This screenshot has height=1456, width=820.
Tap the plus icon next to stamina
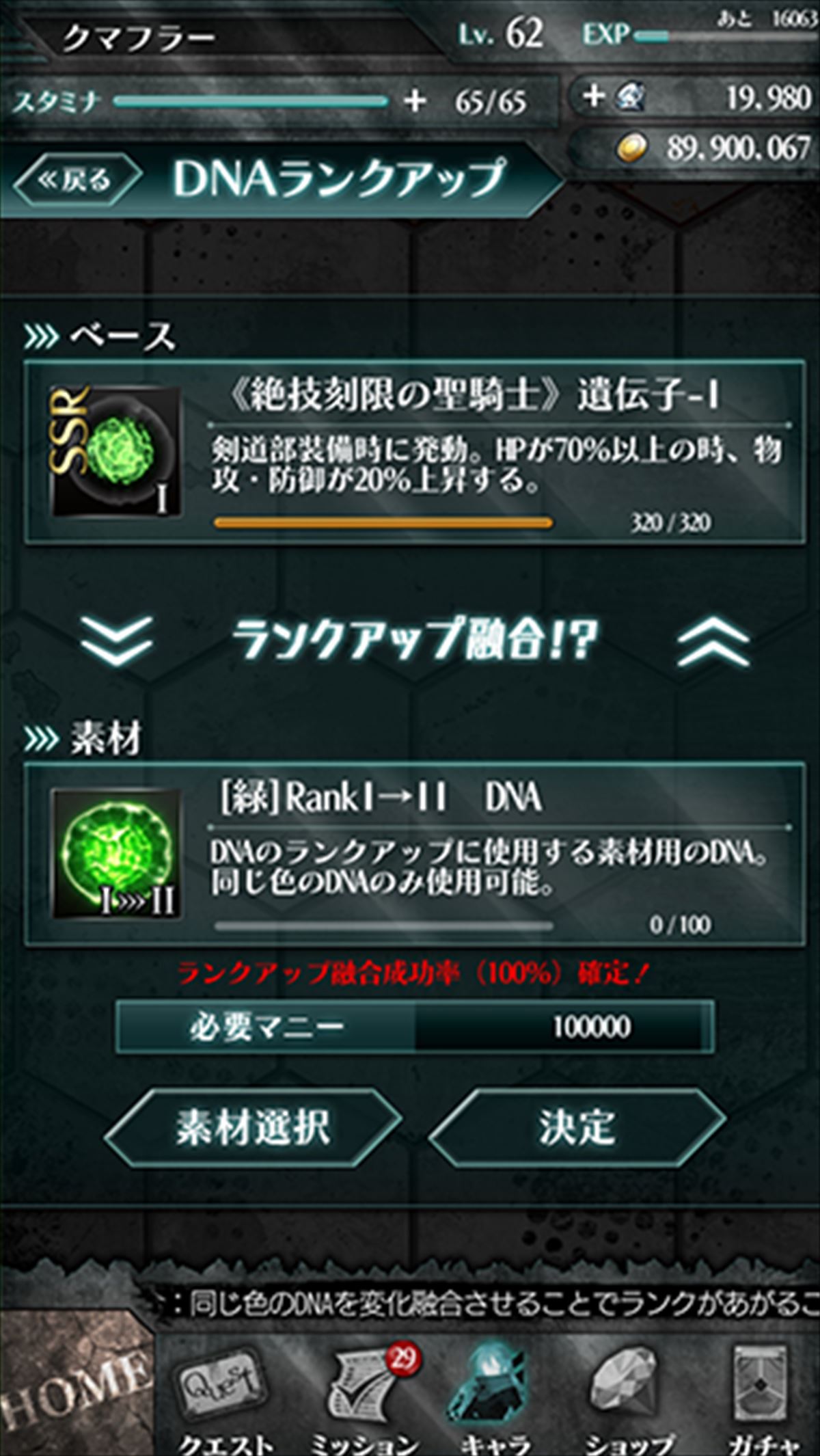click(414, 101)
